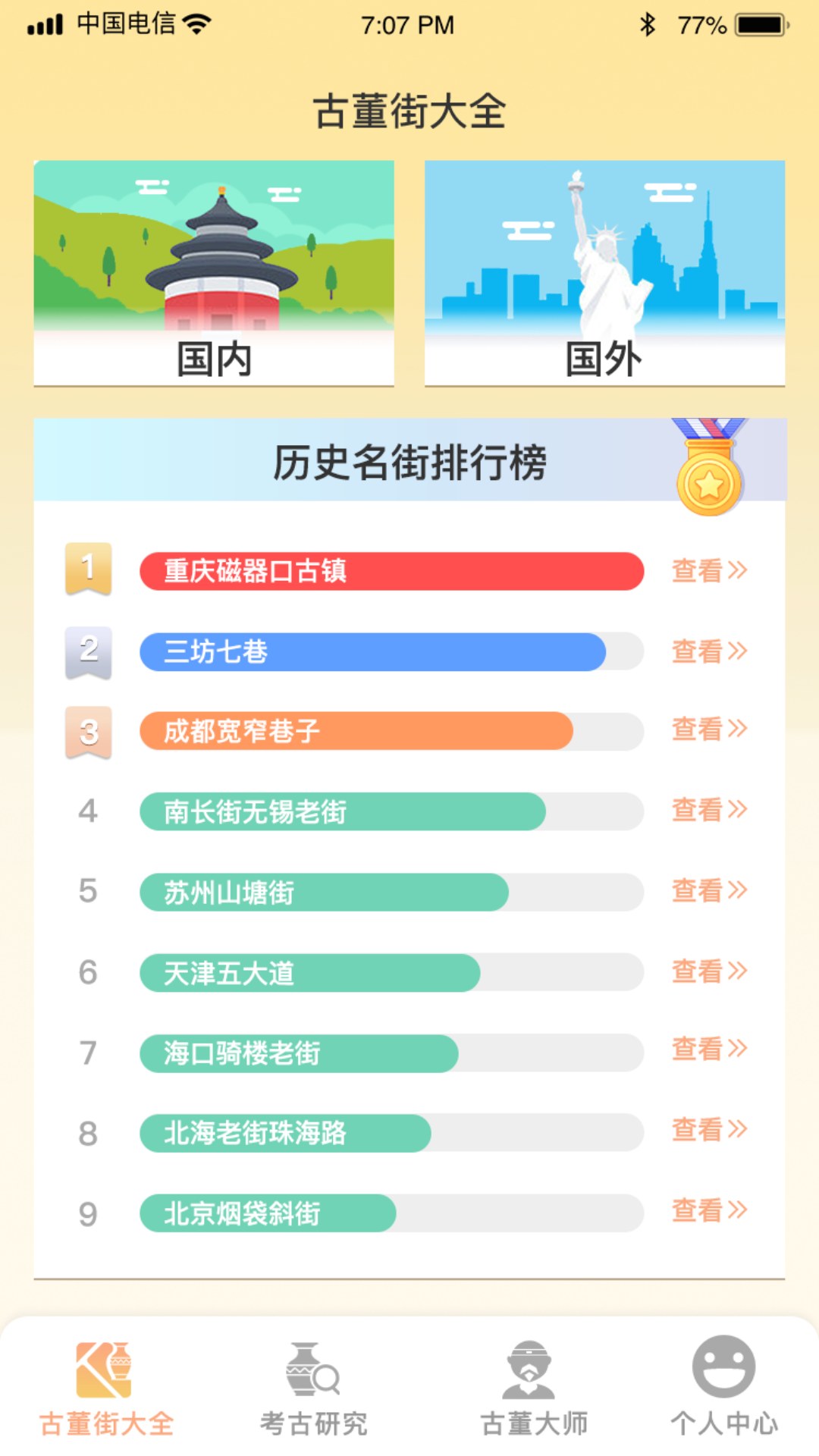Switch to the 古董街大全 tab
819x1456 pixels.
[106, 1389]
